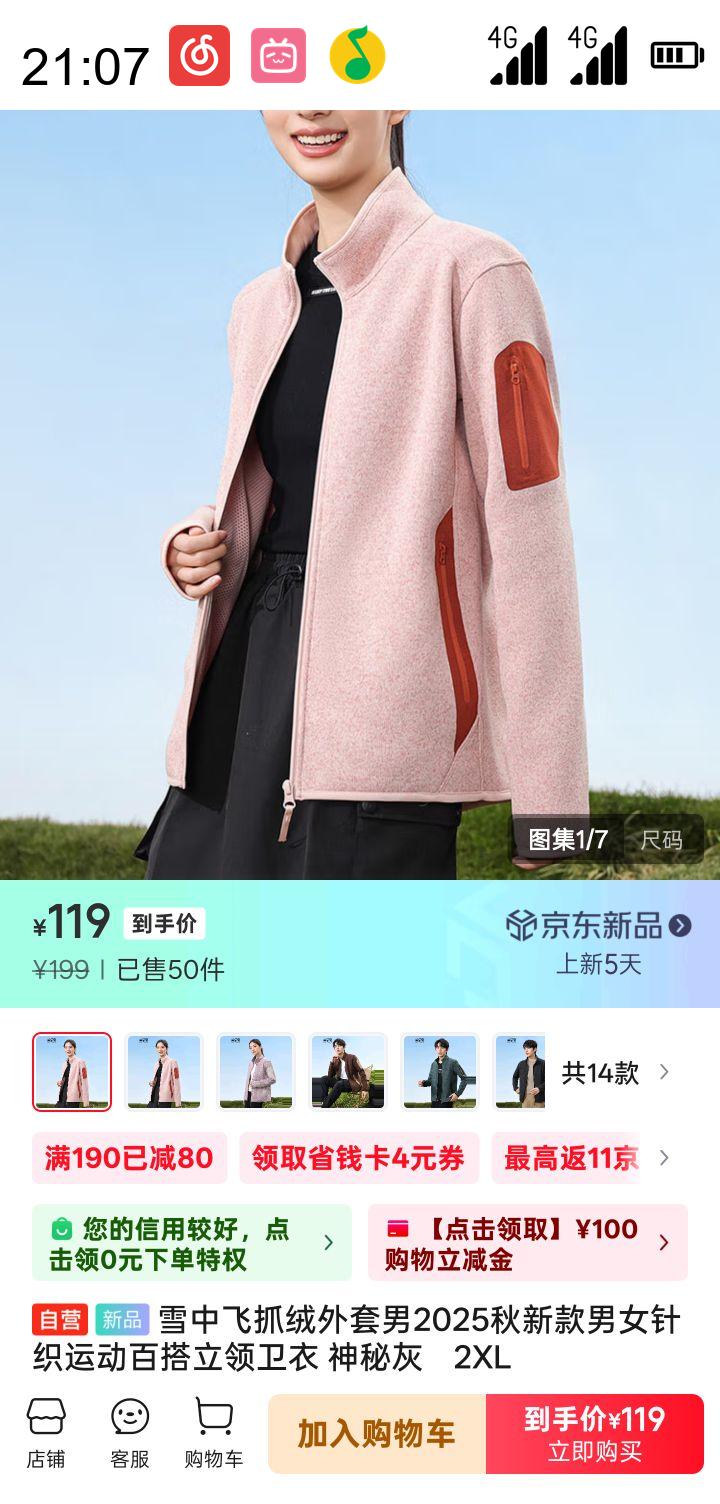The width and height of the screenshot is (720, 1504).
Task: Open the 最高返11京 promotion chip
Action: 570,1158
